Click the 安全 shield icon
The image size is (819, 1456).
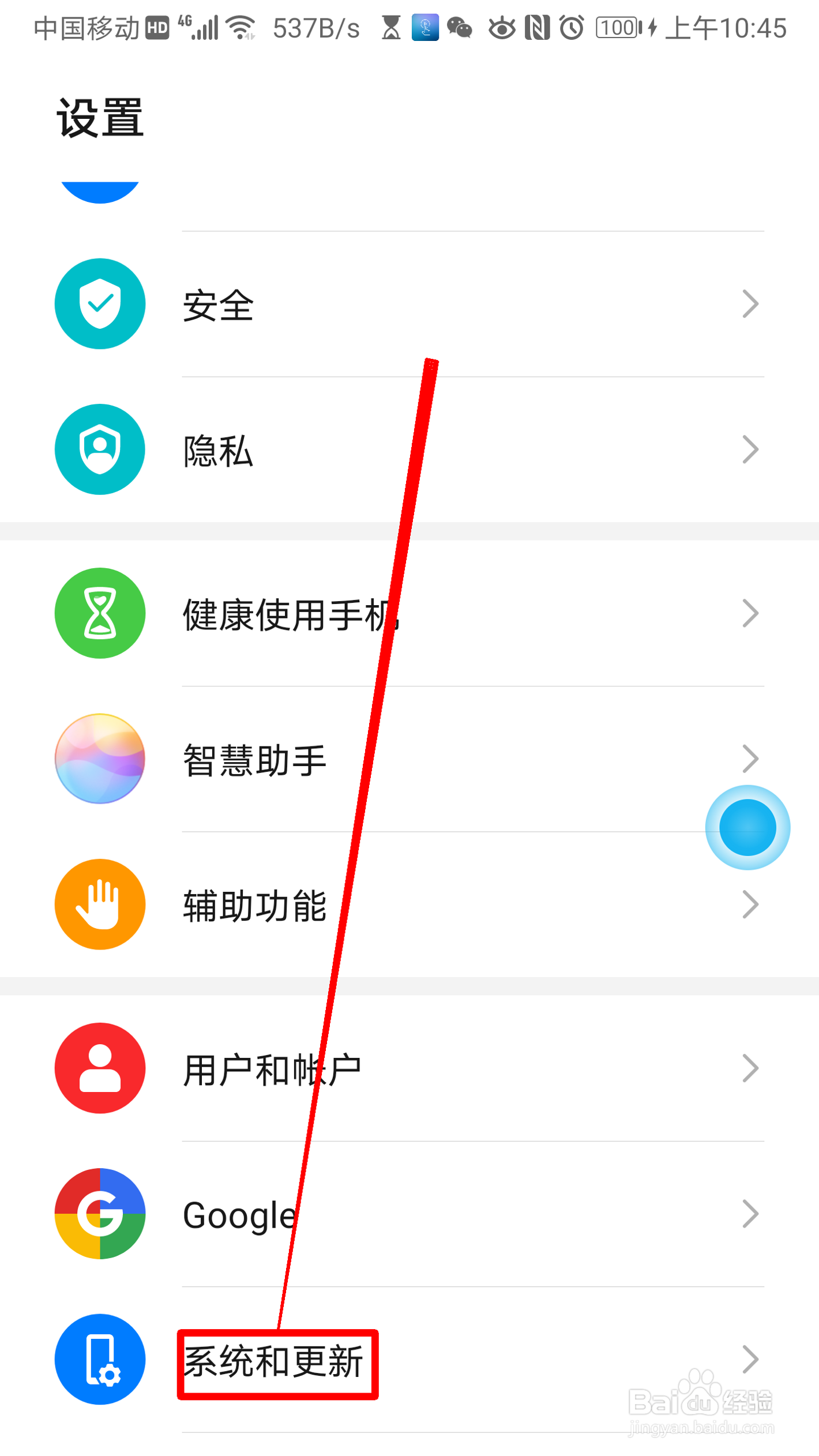pos(100,303)
